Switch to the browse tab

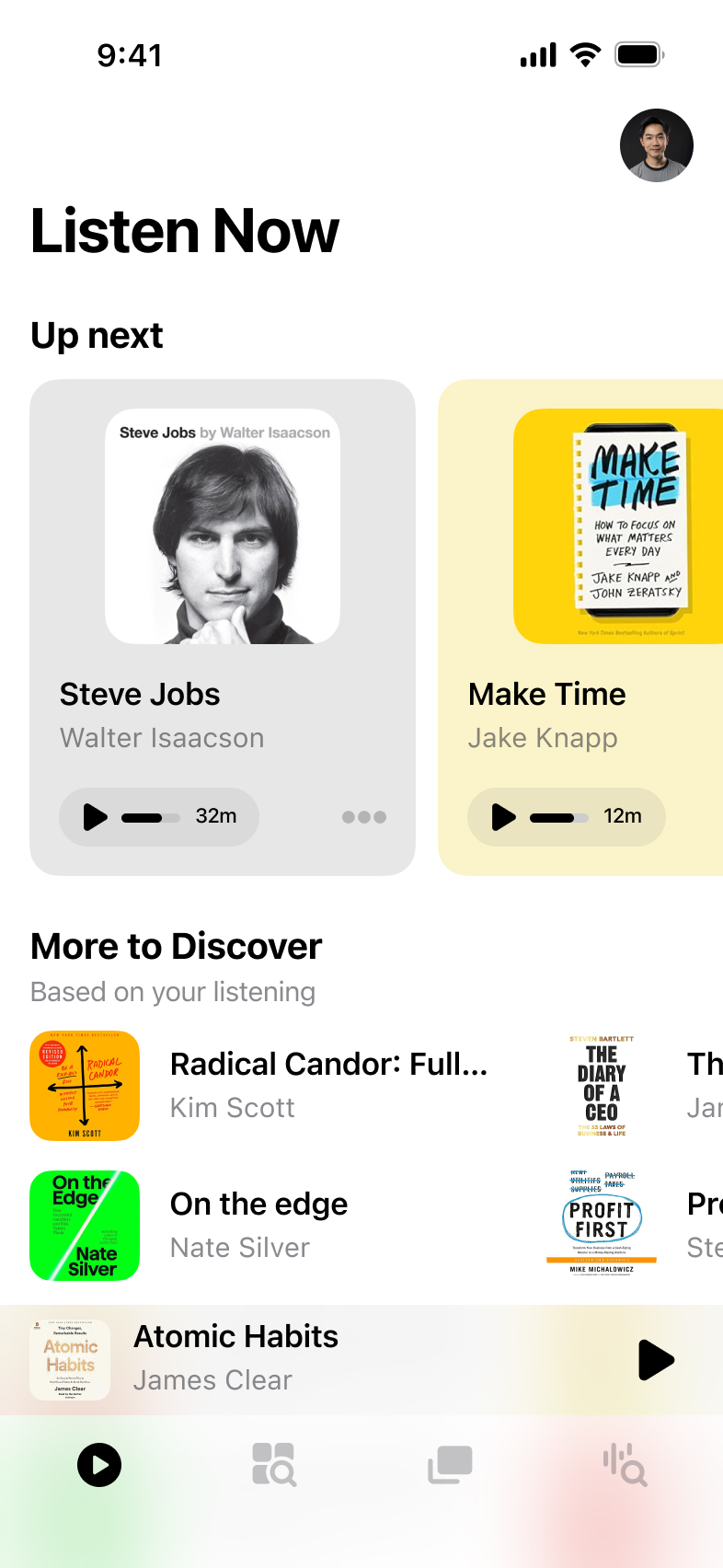[274, 1465]
